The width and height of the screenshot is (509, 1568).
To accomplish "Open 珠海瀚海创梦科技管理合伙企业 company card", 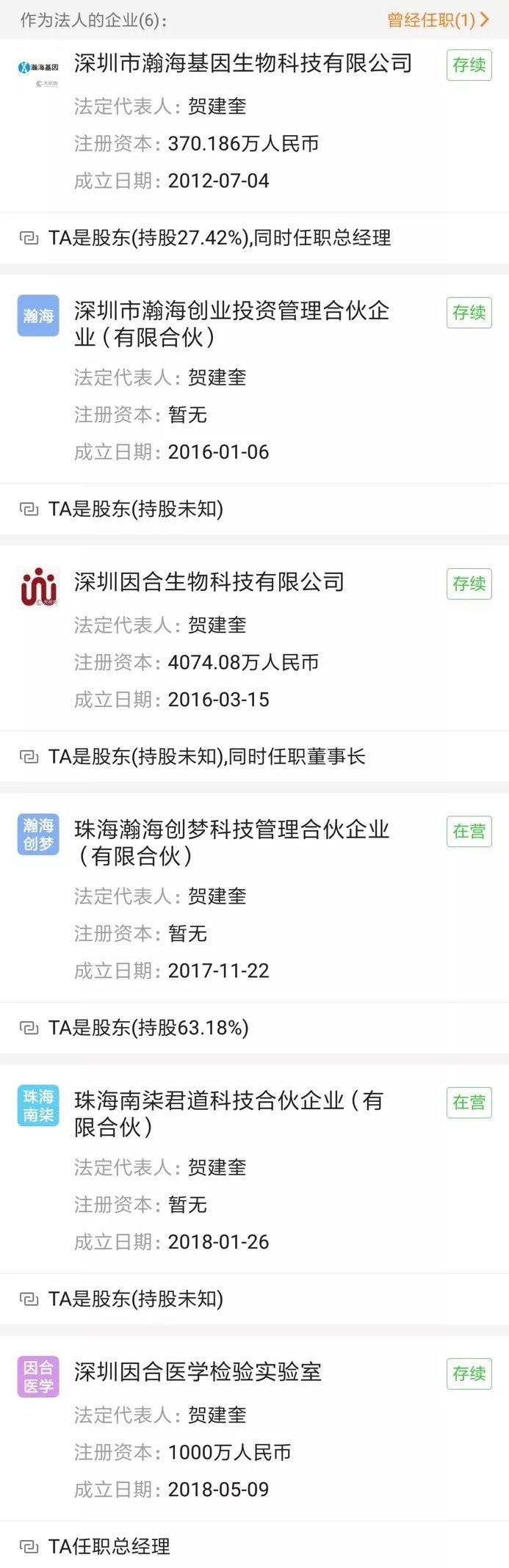I will coord(231,842).
